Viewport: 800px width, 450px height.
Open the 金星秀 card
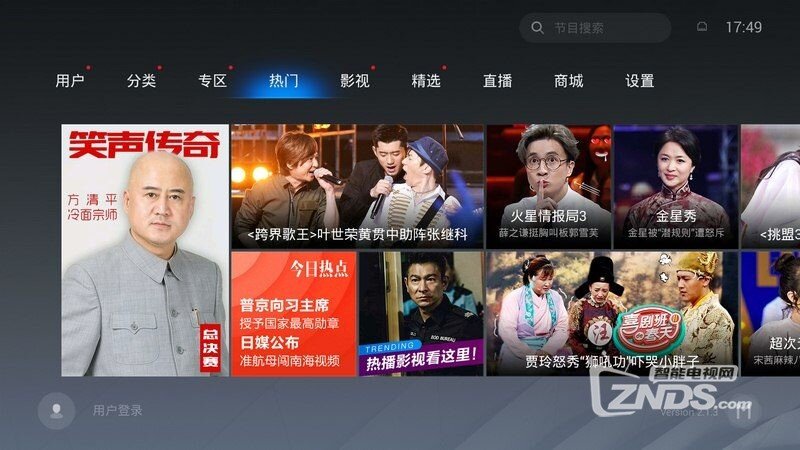[x=675, y=185]
